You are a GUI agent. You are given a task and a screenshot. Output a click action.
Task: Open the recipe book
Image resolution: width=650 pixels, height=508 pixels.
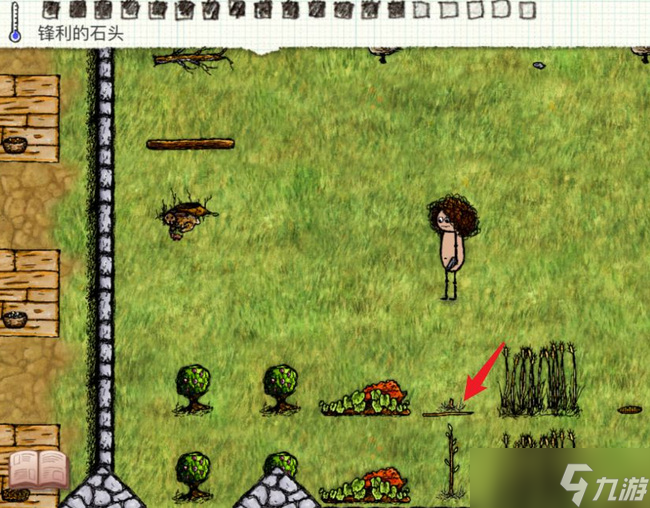tap(37, 468)
